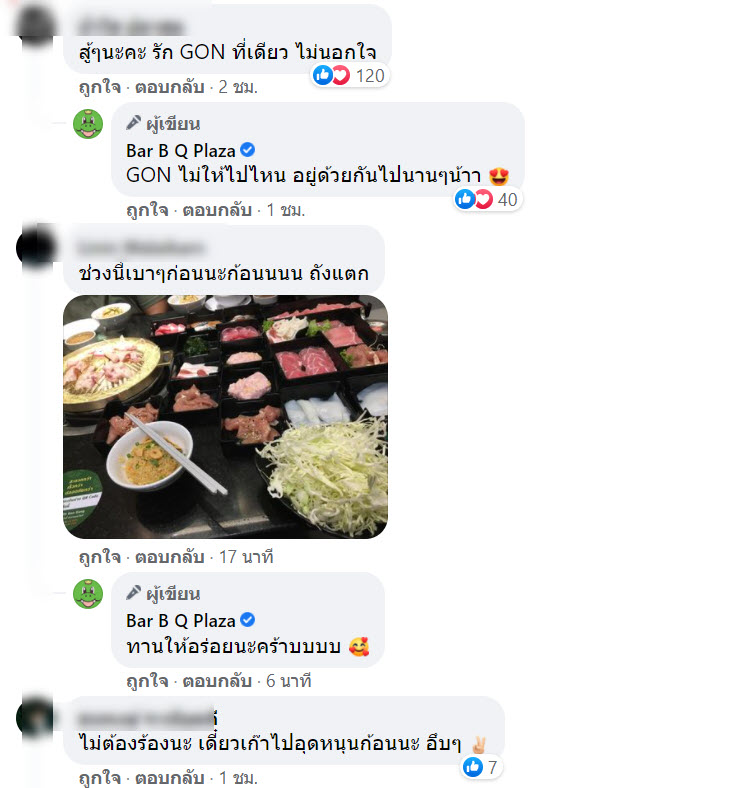Reply to the comment posted 2 ชม. ago

tap(168, 87)
